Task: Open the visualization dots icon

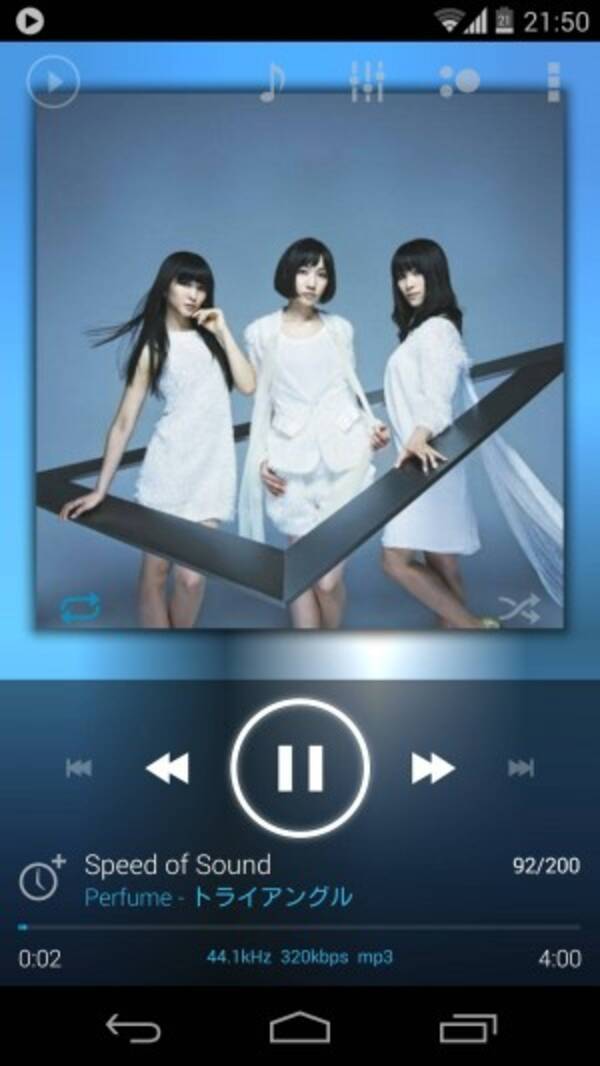Action: [x=459, y=82]
